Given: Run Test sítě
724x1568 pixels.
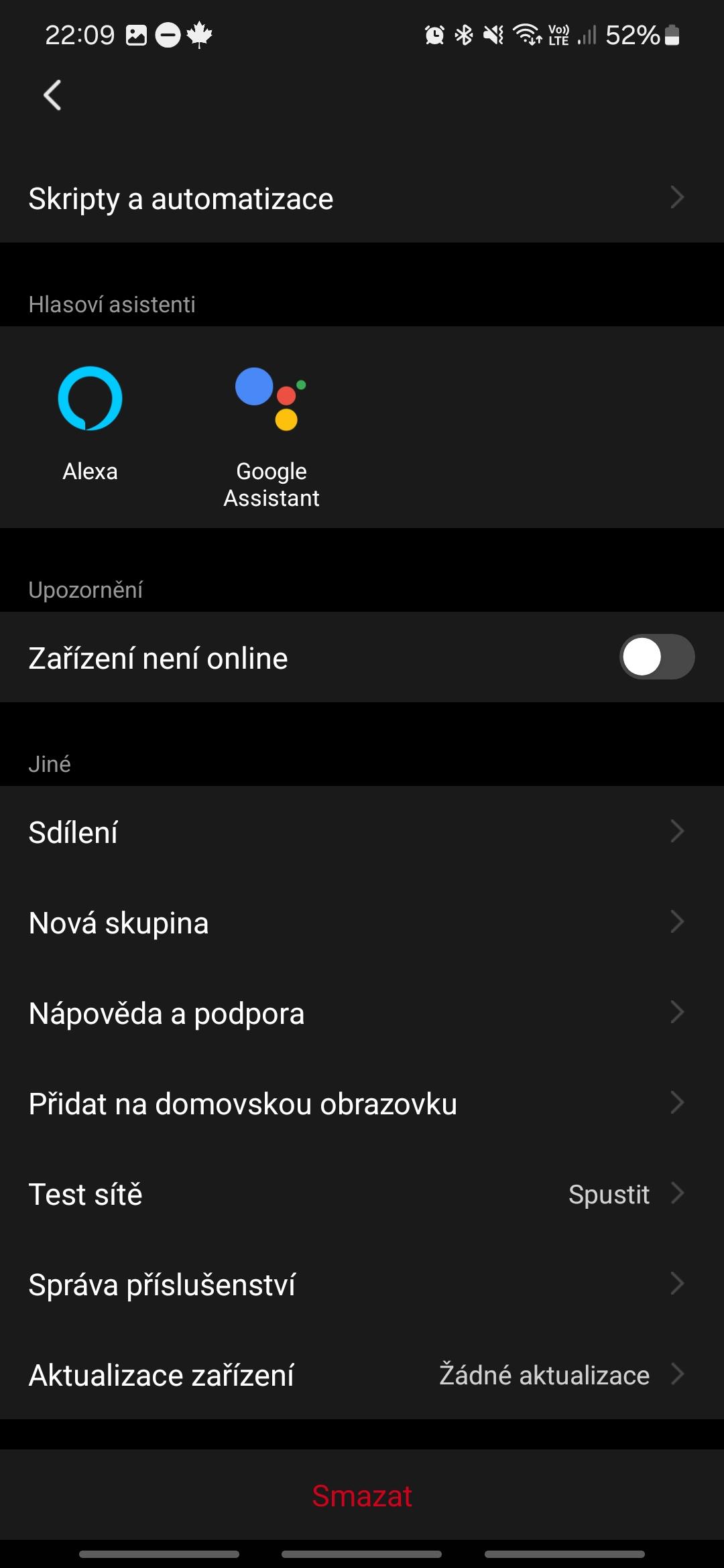Looking at the screenshot, I should click(x=362, y=1193).
